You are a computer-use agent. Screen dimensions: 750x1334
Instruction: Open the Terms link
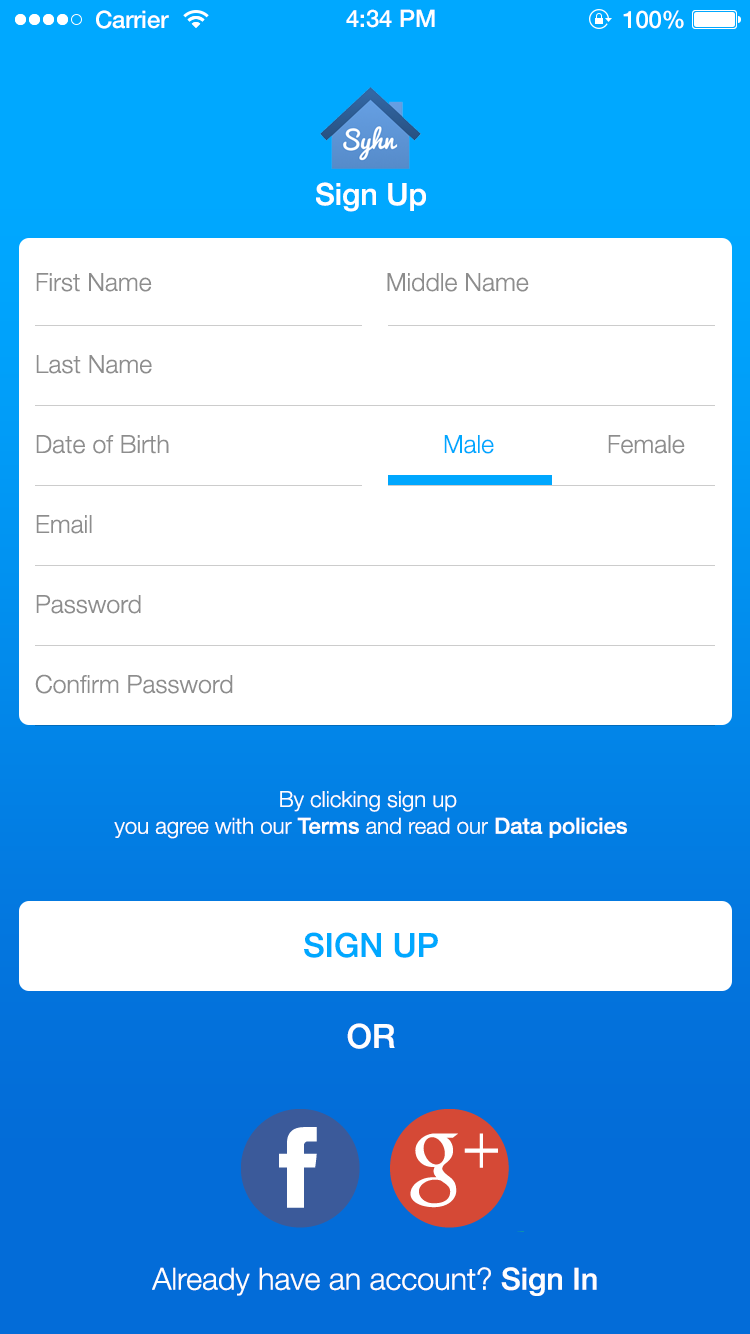coord(328,827)
